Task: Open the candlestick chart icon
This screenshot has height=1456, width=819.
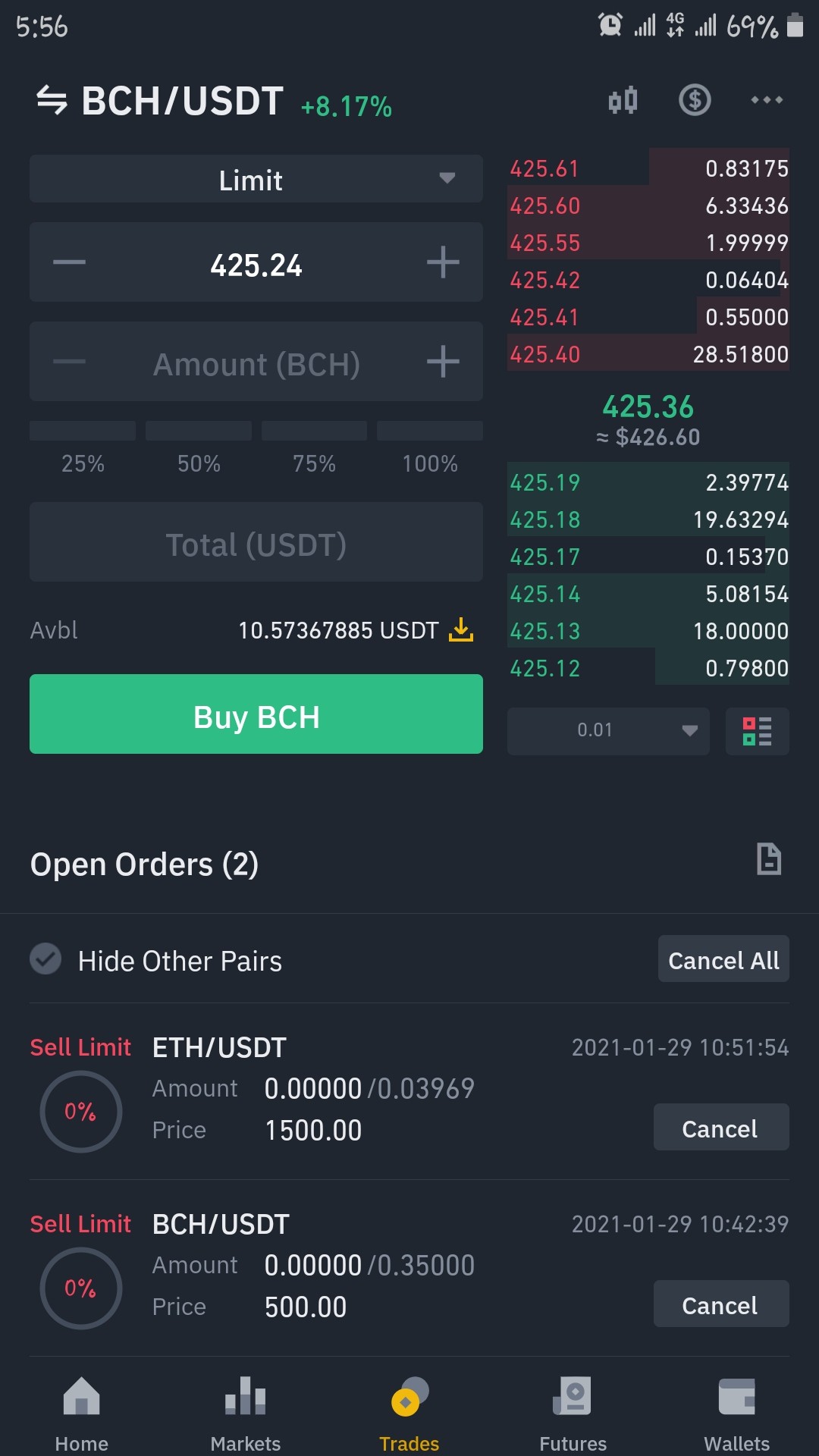Action: (623, 100)
